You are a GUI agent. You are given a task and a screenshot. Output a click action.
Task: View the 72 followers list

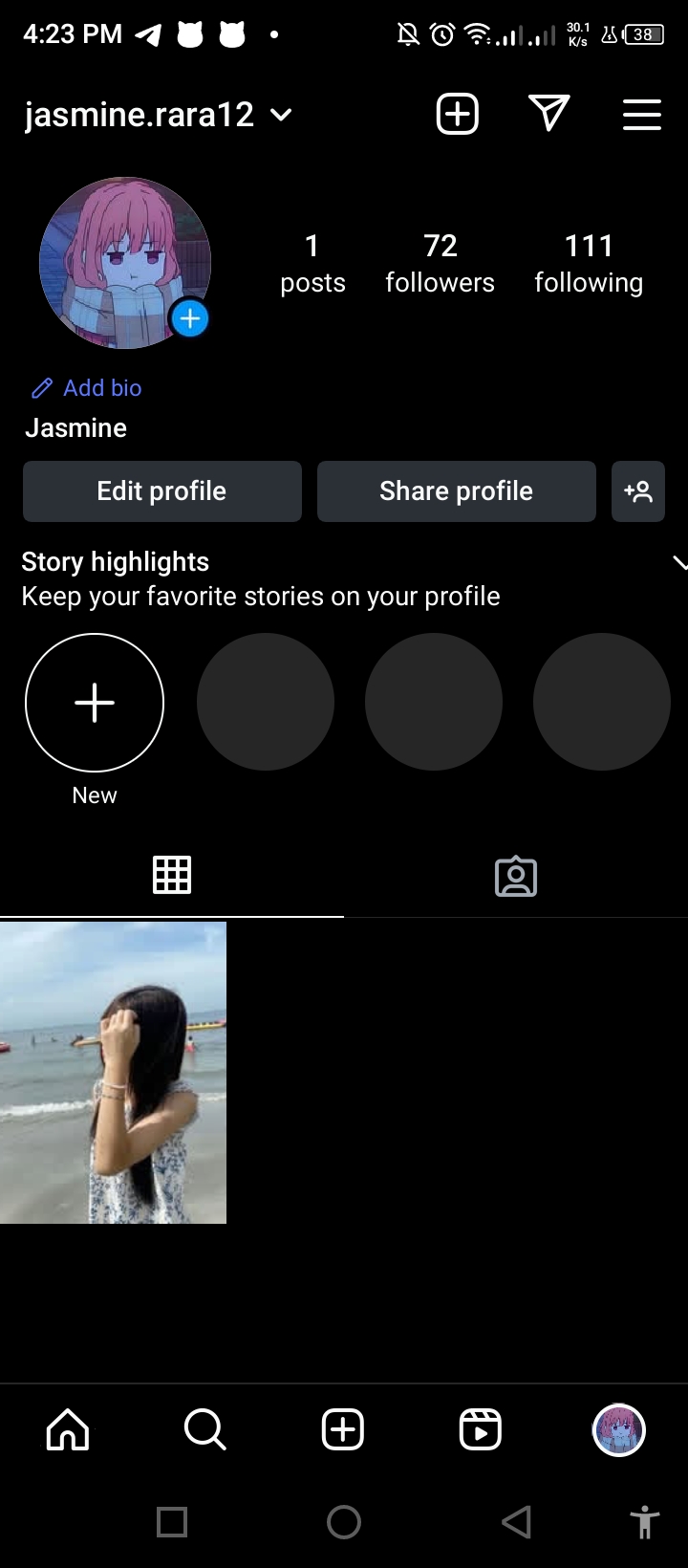click(440, 263)
